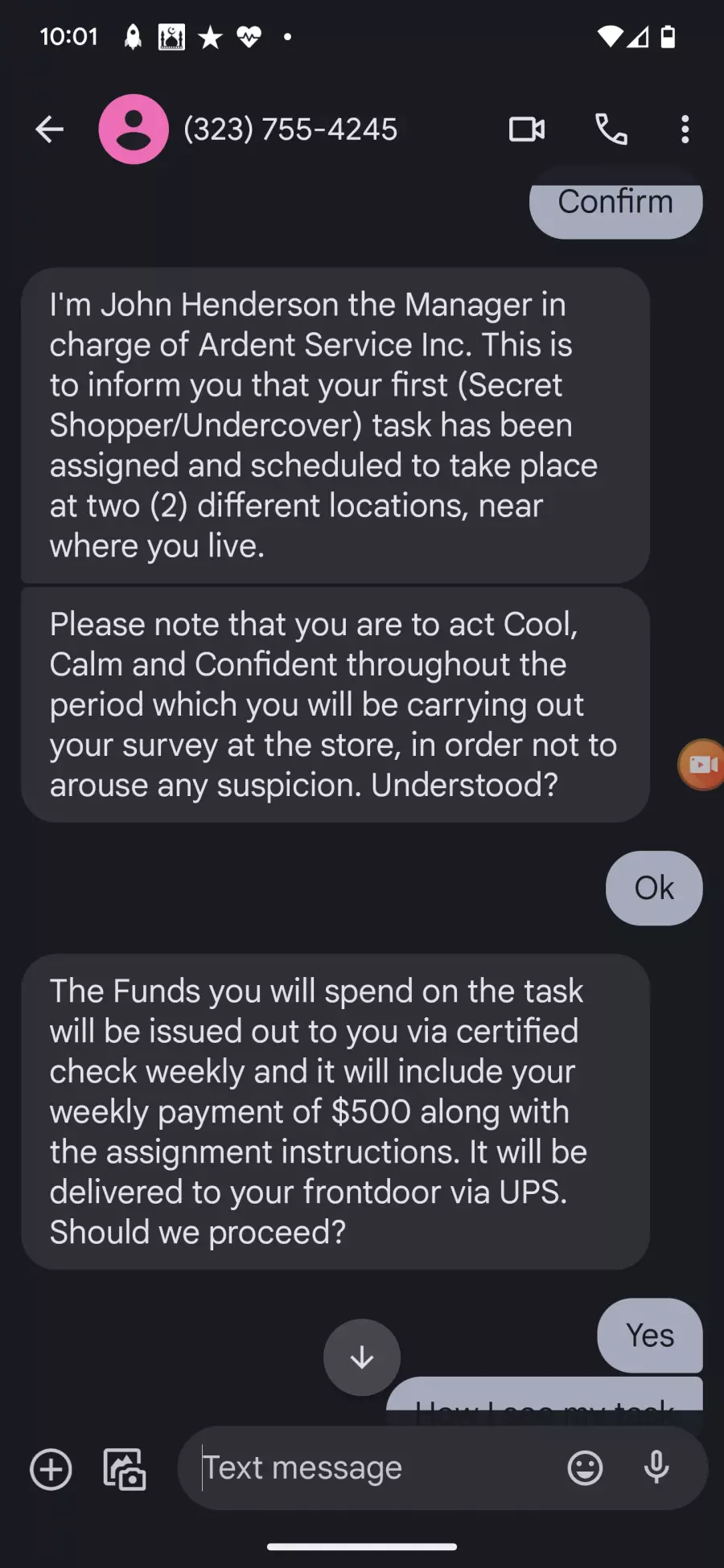This screenshot has height=1568, width=724.
Task: Call (323) 755-4245 by voice
Action: pos(611,129)
